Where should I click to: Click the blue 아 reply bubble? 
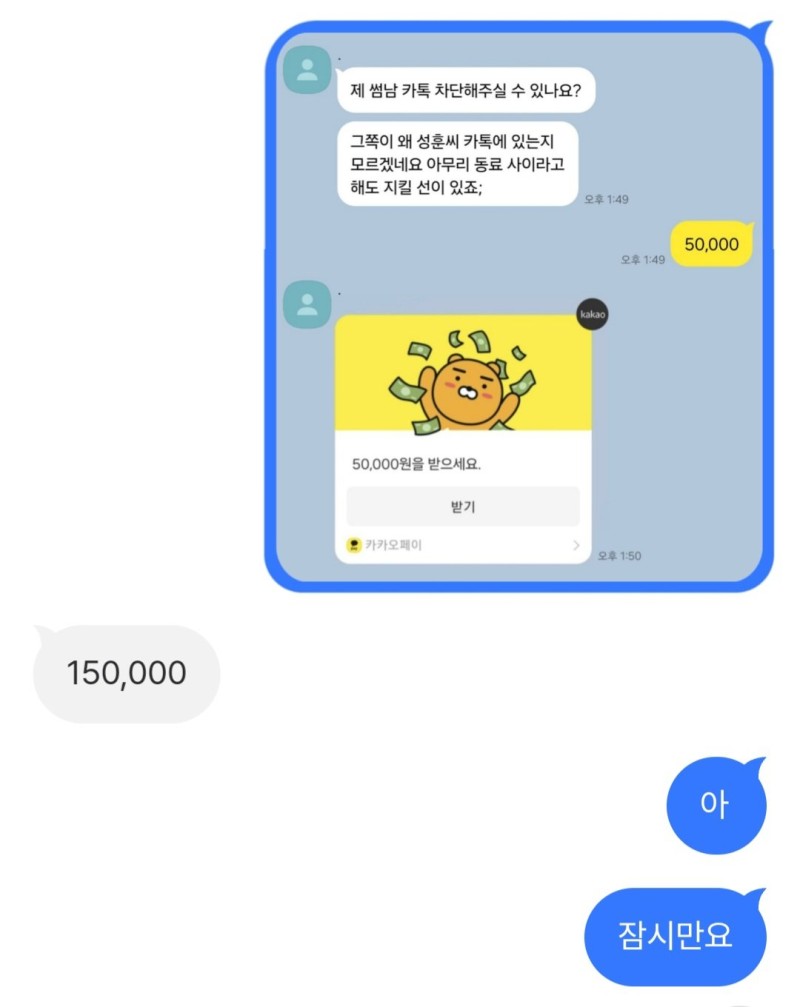(716, 805)
